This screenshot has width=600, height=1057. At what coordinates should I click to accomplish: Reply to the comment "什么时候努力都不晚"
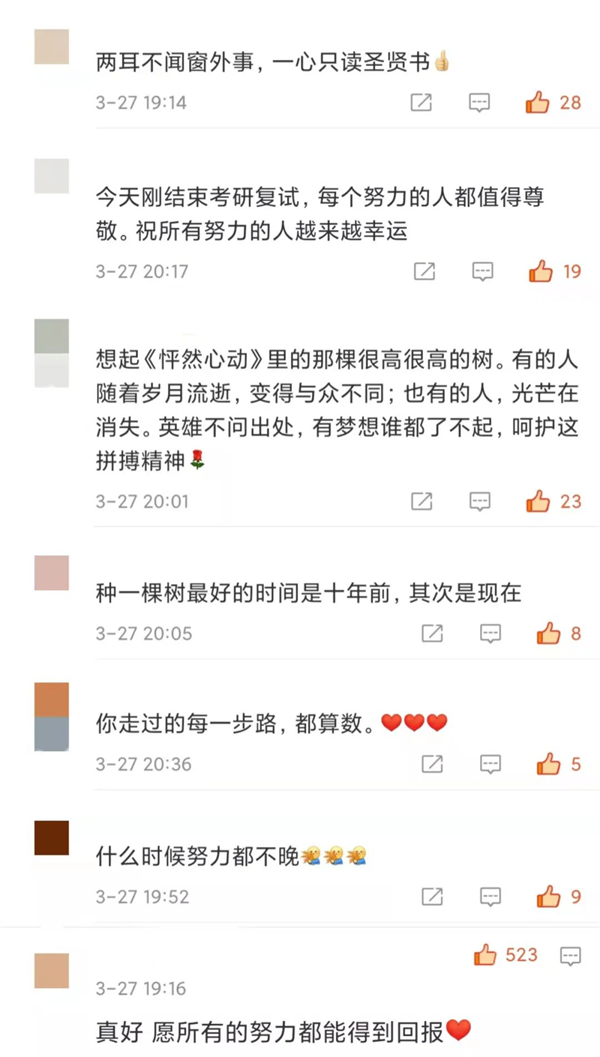pyautogui.click(x=490, y=896)
